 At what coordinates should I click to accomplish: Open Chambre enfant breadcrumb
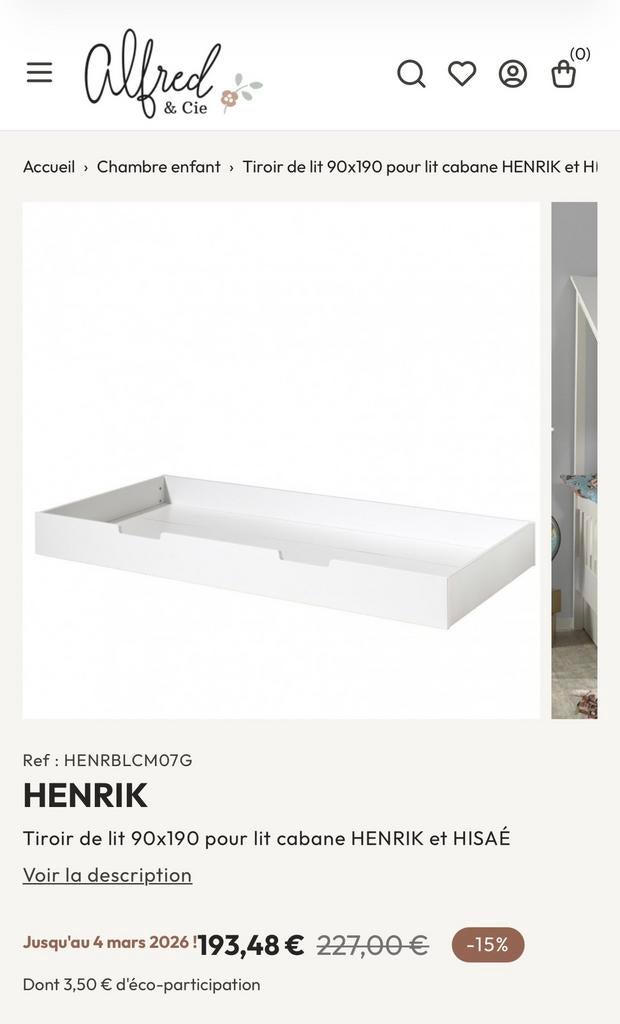pos(158,167)
